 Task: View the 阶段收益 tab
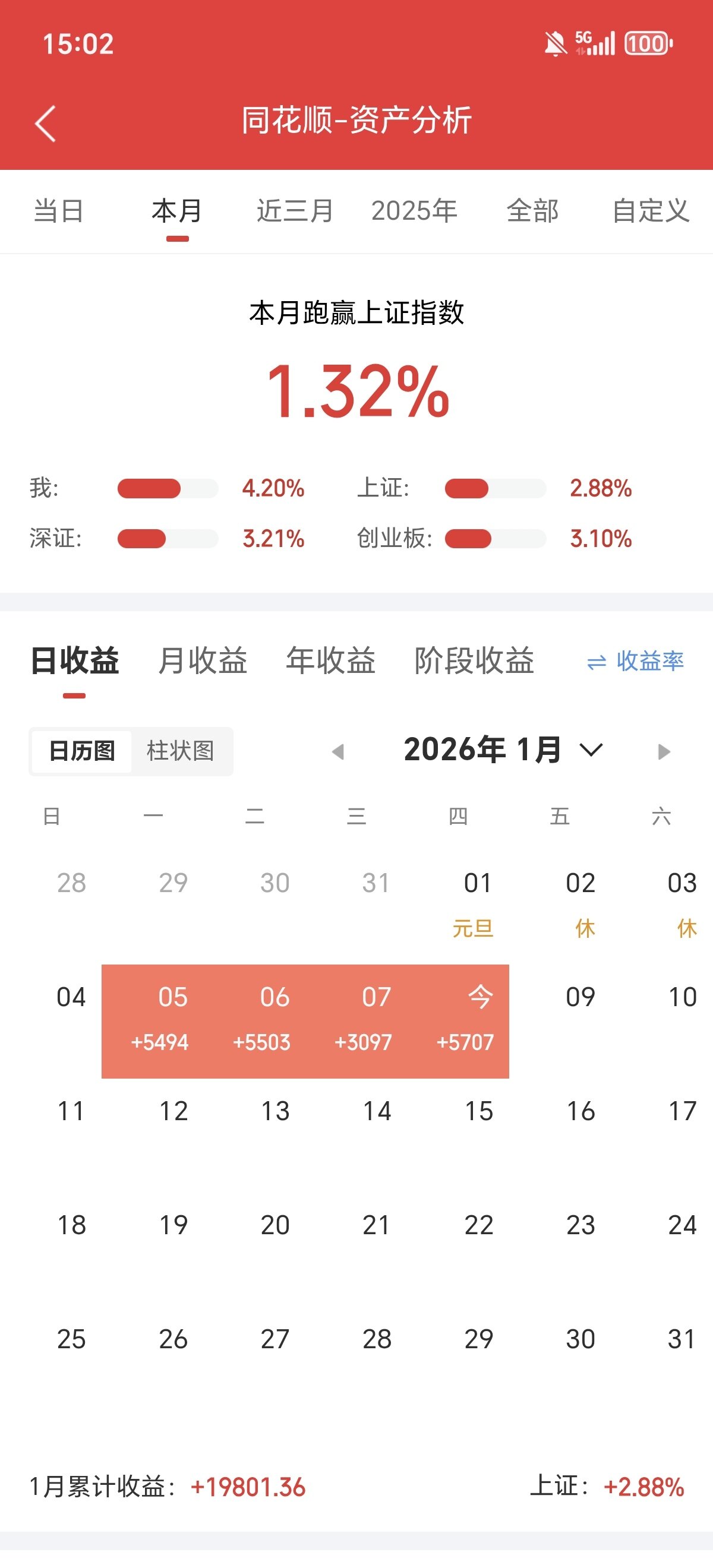pyautogui.click(x=474, y=661)
